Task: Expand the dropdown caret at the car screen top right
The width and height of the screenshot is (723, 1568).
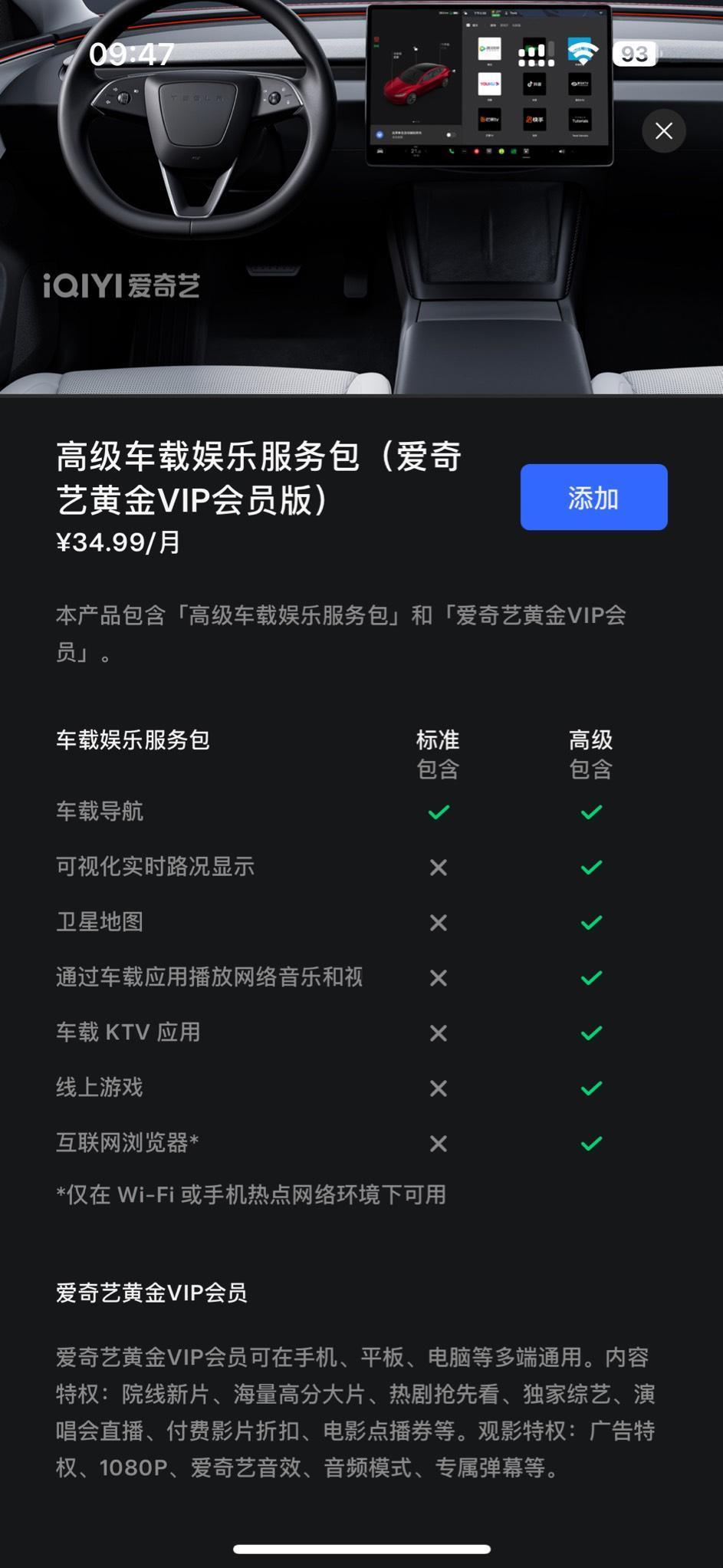Action: click(601, 12)
